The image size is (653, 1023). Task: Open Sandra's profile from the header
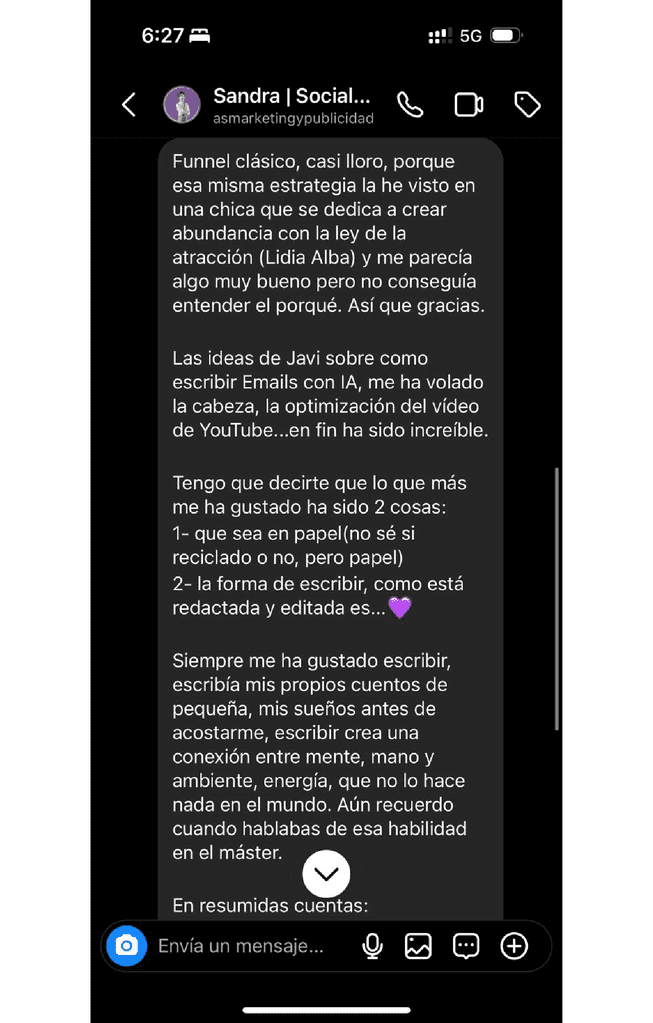pyautogui.click(x=292, y=105)
